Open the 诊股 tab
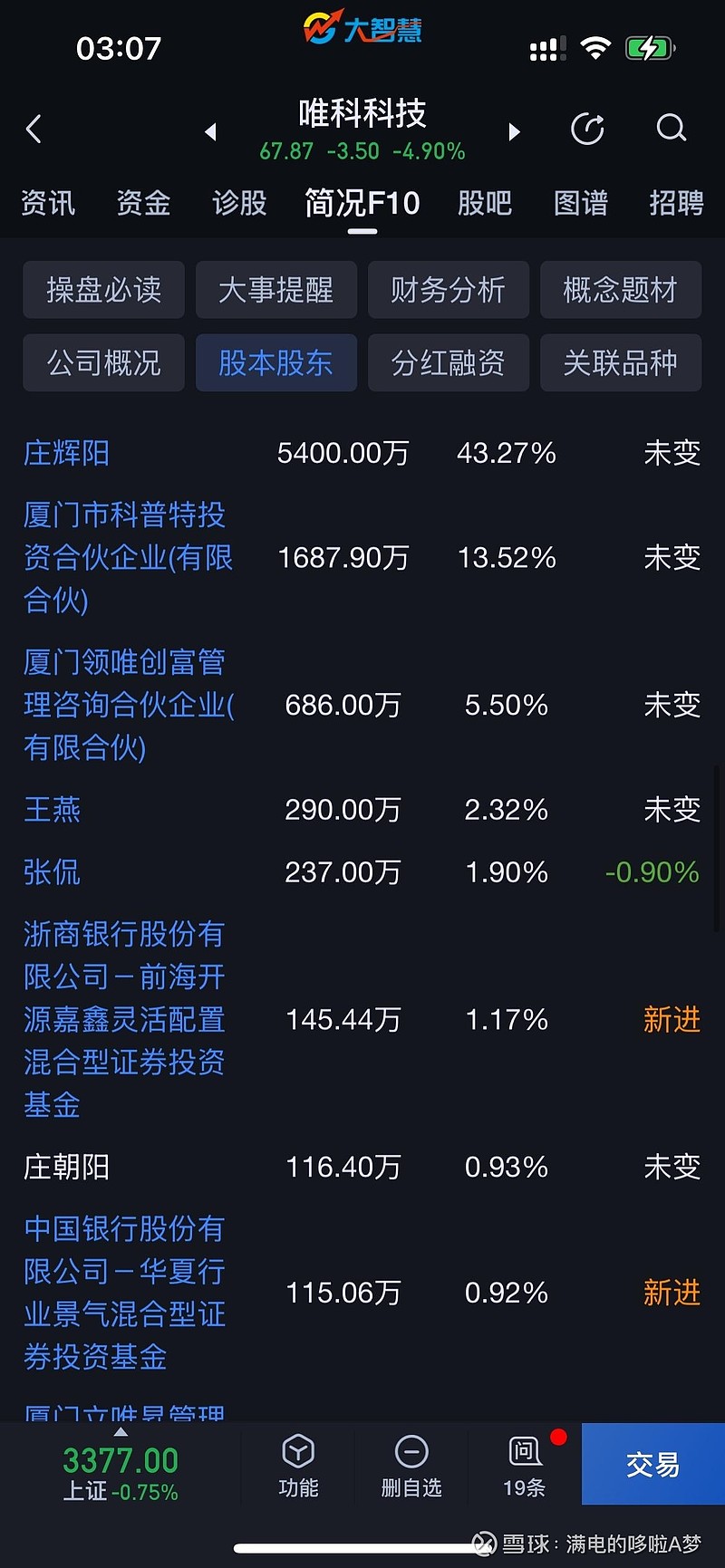 point(239,203)
